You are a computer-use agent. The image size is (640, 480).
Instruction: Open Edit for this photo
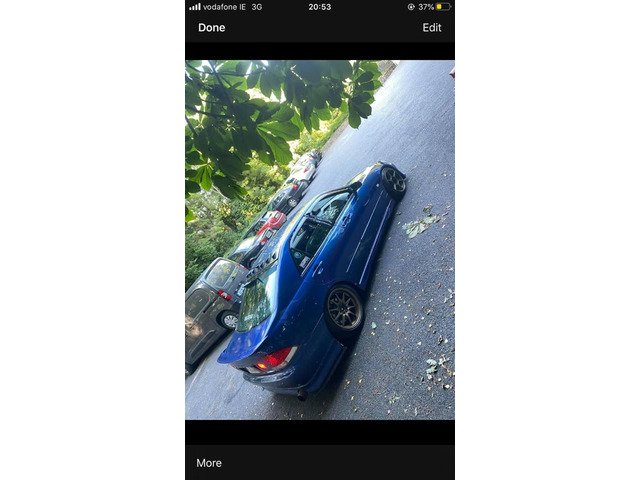coord(431,27)
